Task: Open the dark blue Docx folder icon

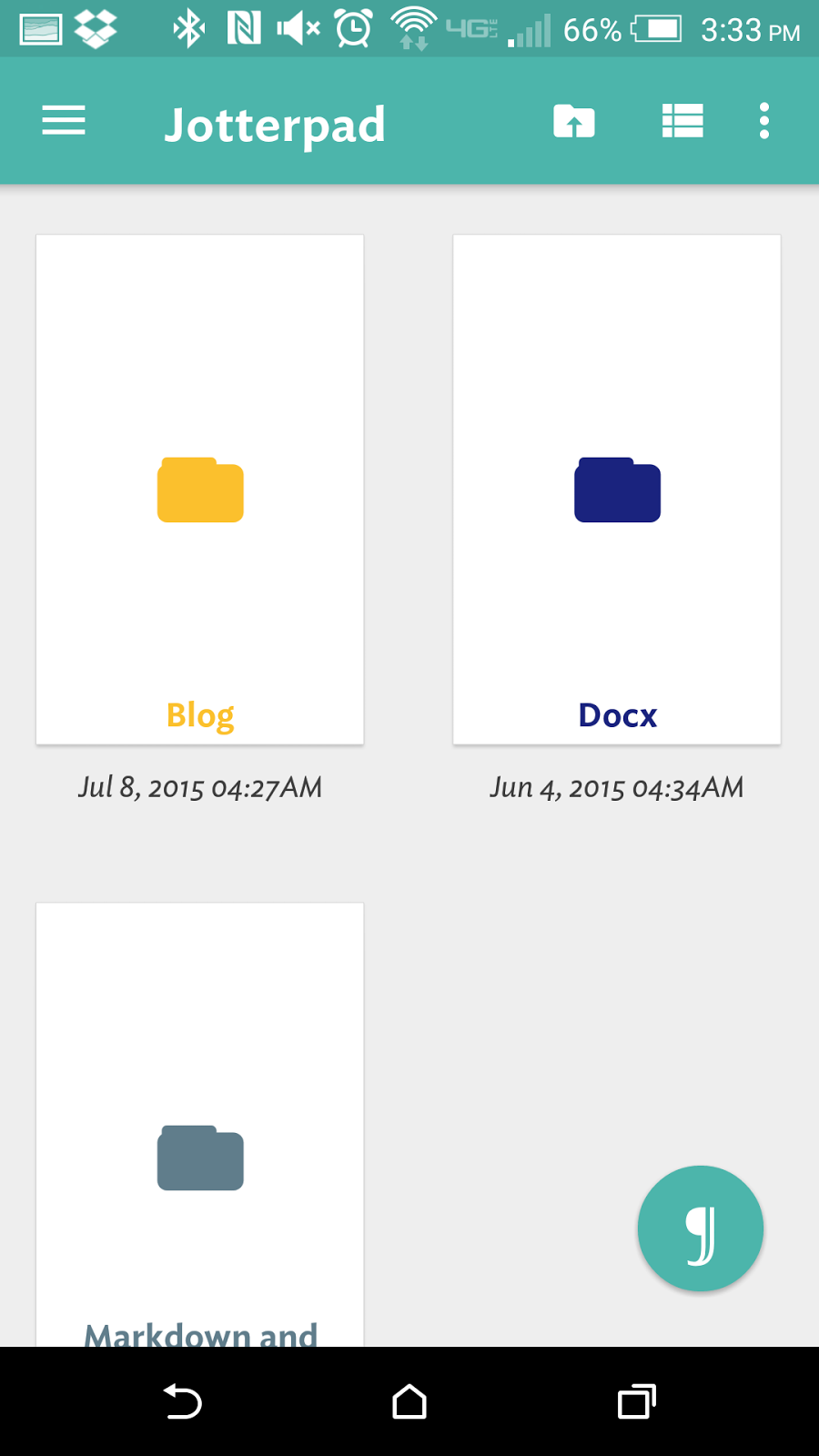Action: point(616,490)
